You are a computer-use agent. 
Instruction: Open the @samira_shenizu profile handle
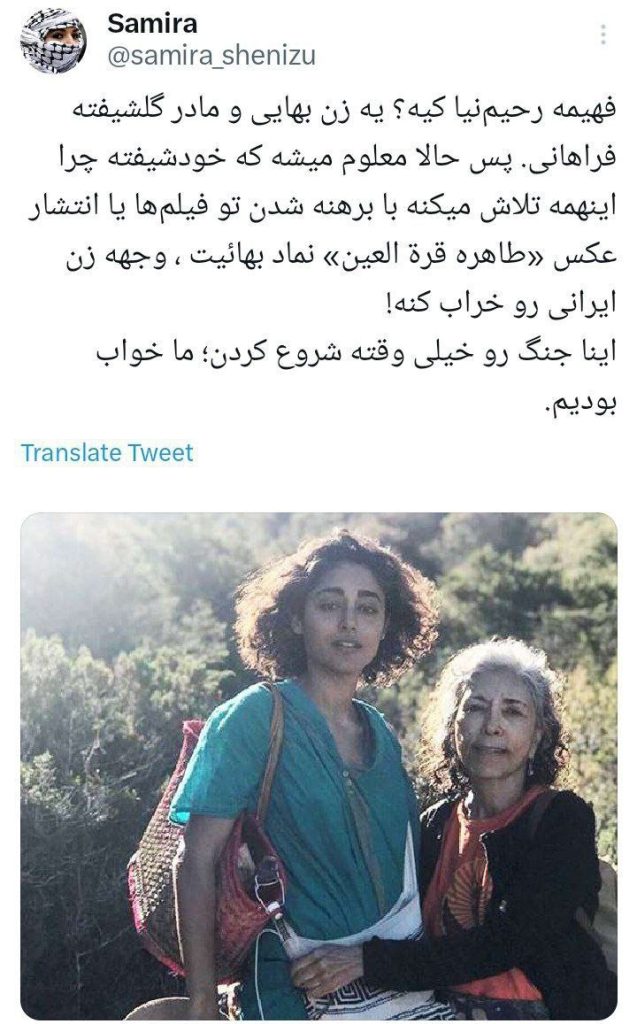[210, 57]
